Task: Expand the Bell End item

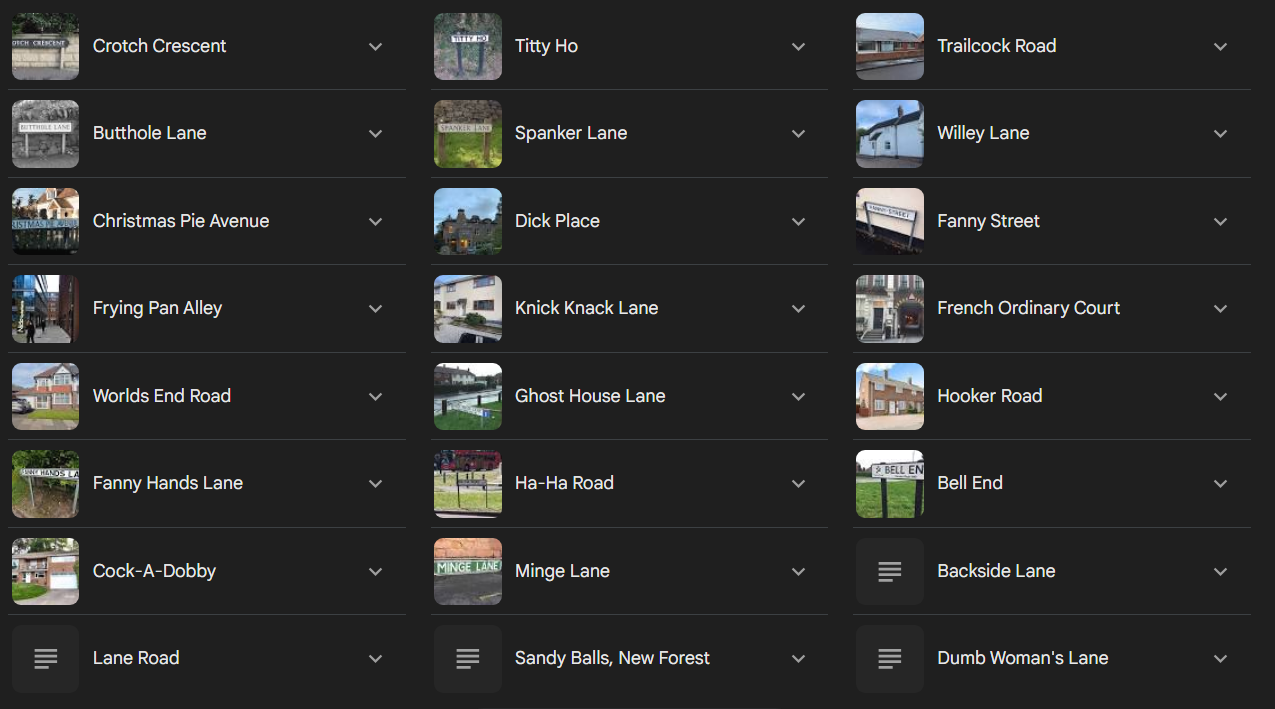Action: [x=1220, y=483]
